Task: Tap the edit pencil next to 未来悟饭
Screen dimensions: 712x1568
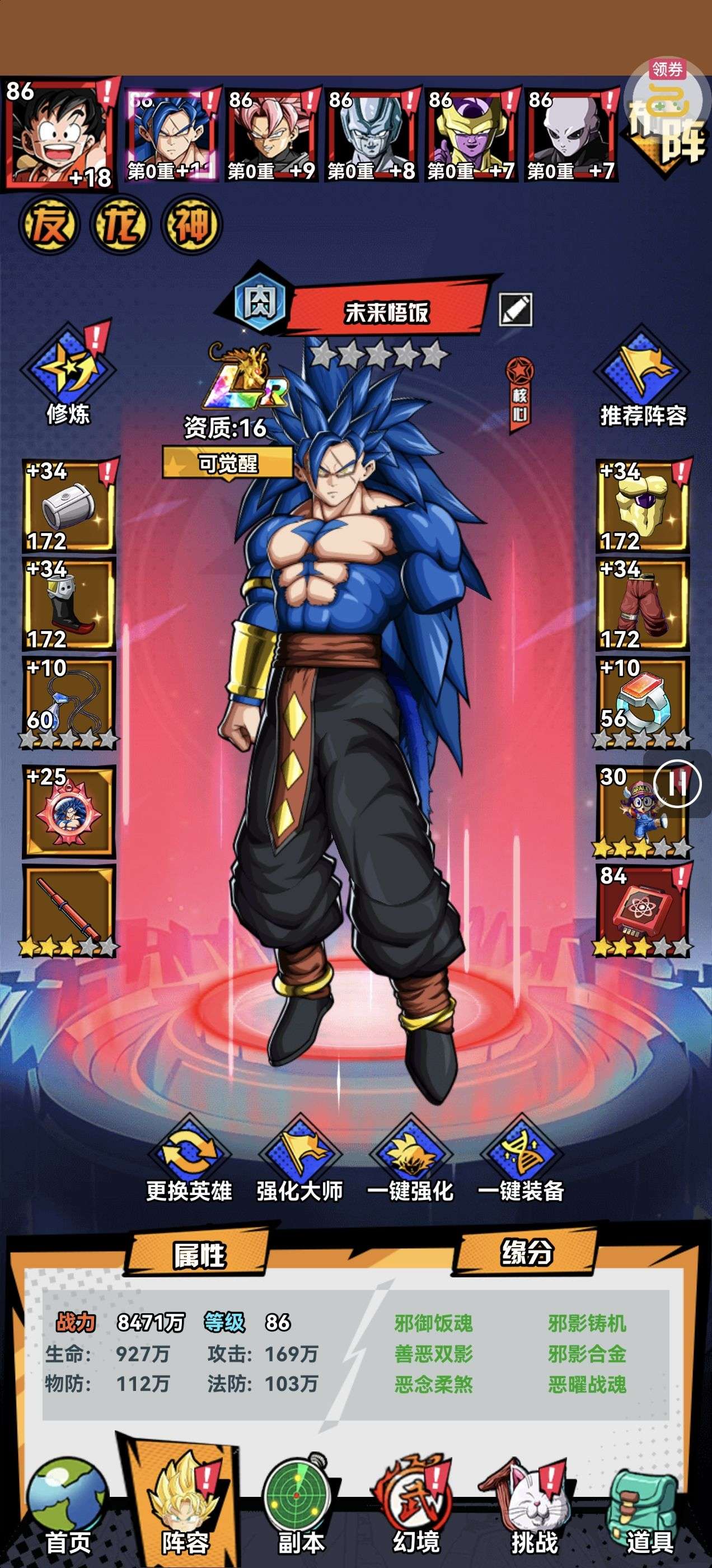Action: pos(515,310)
